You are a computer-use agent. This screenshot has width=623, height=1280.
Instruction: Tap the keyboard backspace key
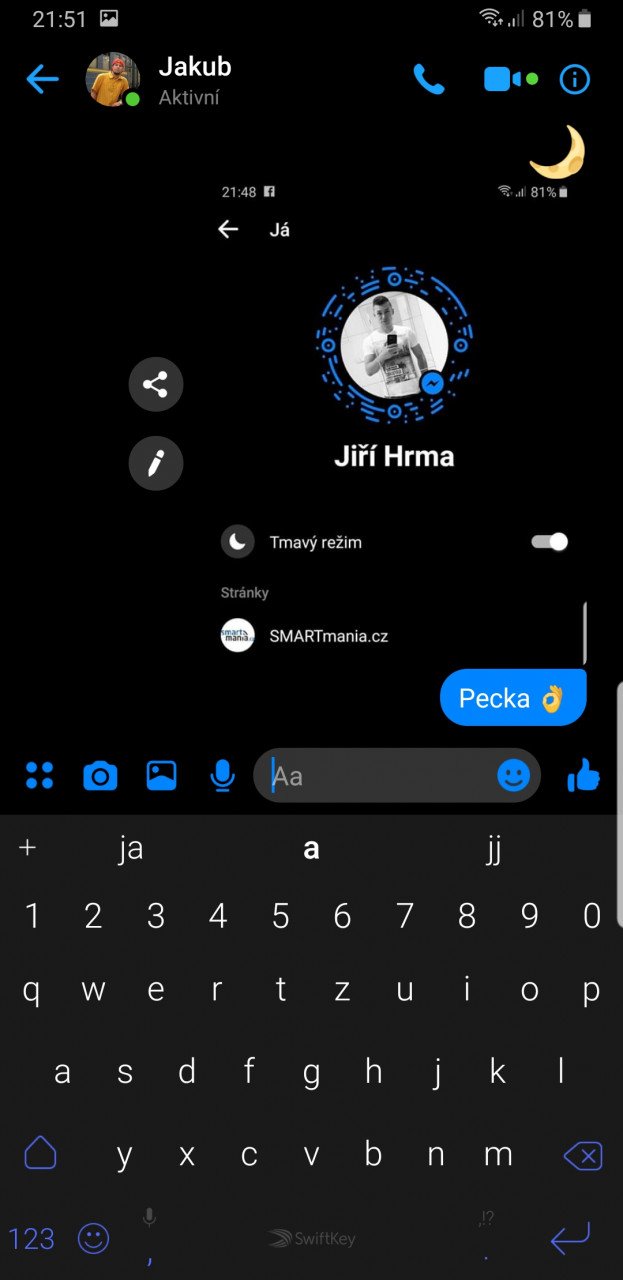point(582,1157)
